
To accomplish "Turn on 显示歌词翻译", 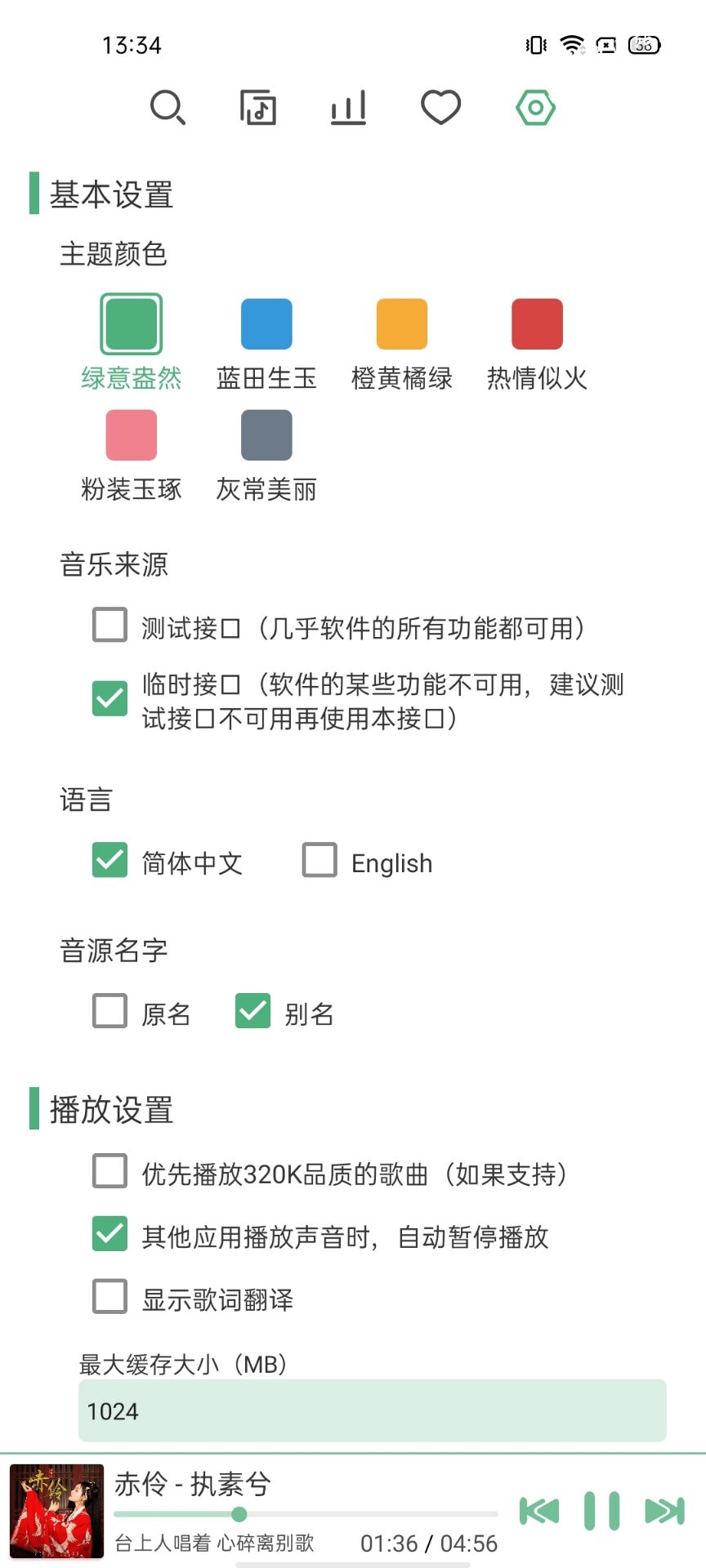I will click(x=110, y=1297).
